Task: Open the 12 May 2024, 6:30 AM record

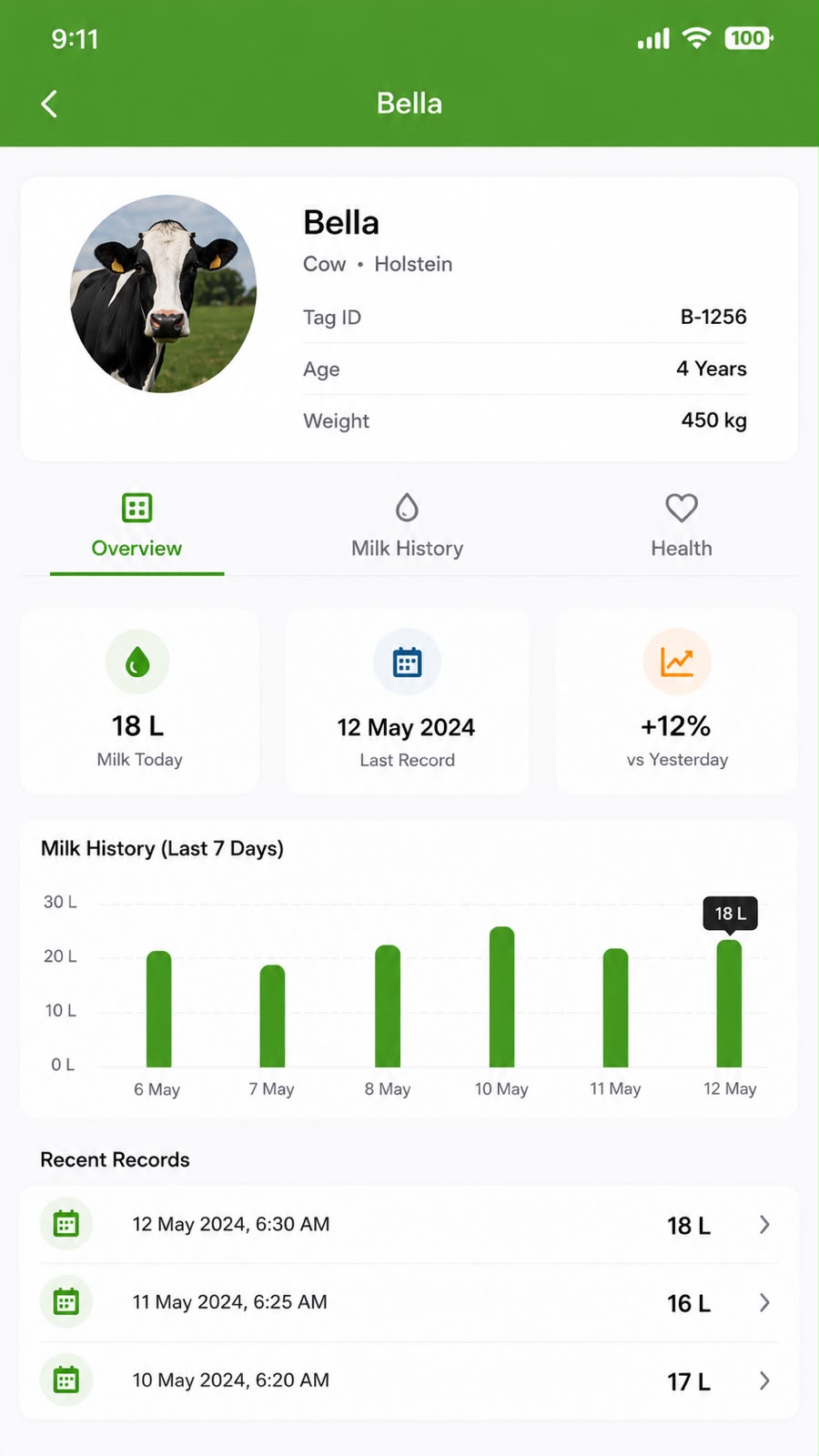Action: pyautogui.click(x=409, y=1225)
